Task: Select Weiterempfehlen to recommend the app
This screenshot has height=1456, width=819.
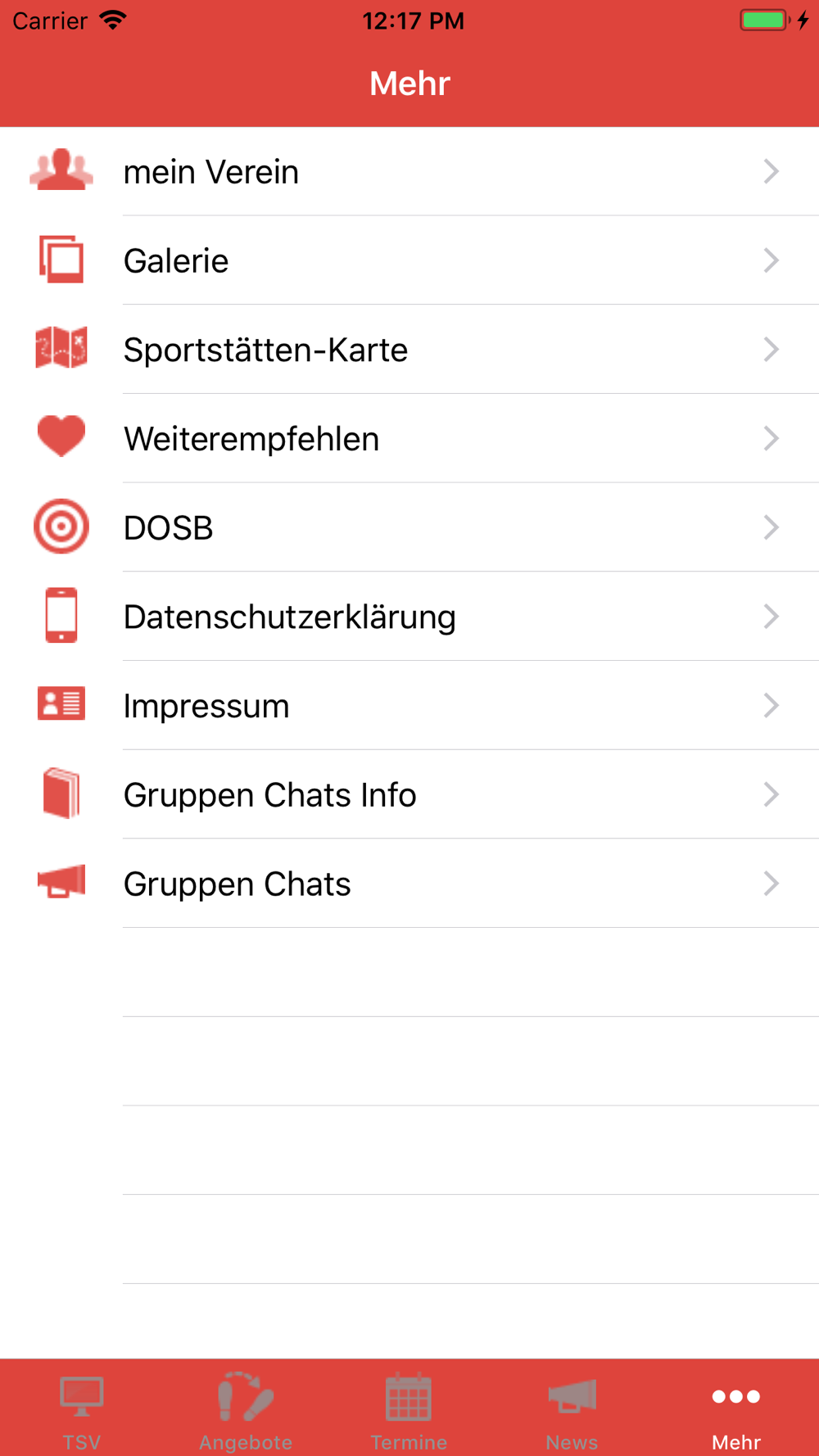Action: pyautogui.click(x=409, y=439)
